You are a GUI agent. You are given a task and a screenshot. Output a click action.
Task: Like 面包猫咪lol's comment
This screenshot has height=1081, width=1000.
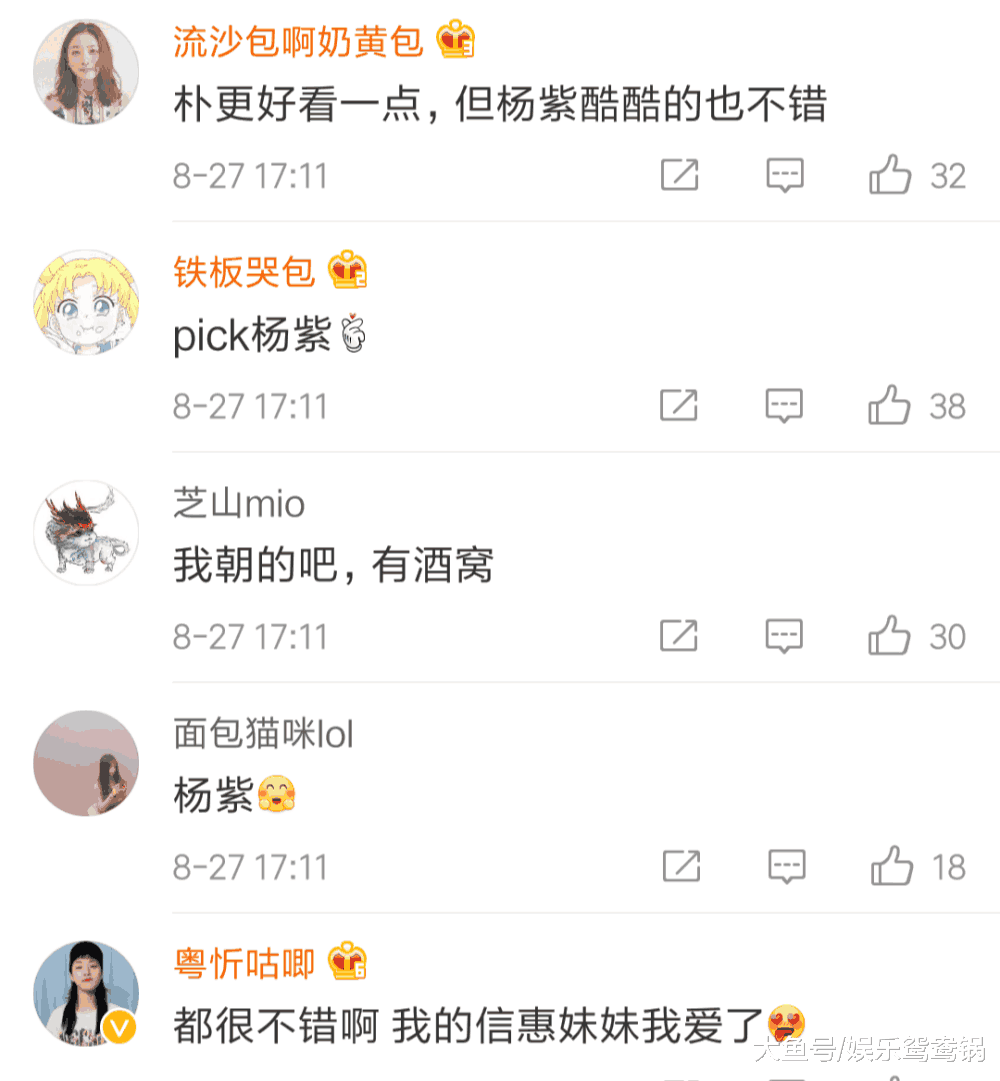click(x=891, y=866)
